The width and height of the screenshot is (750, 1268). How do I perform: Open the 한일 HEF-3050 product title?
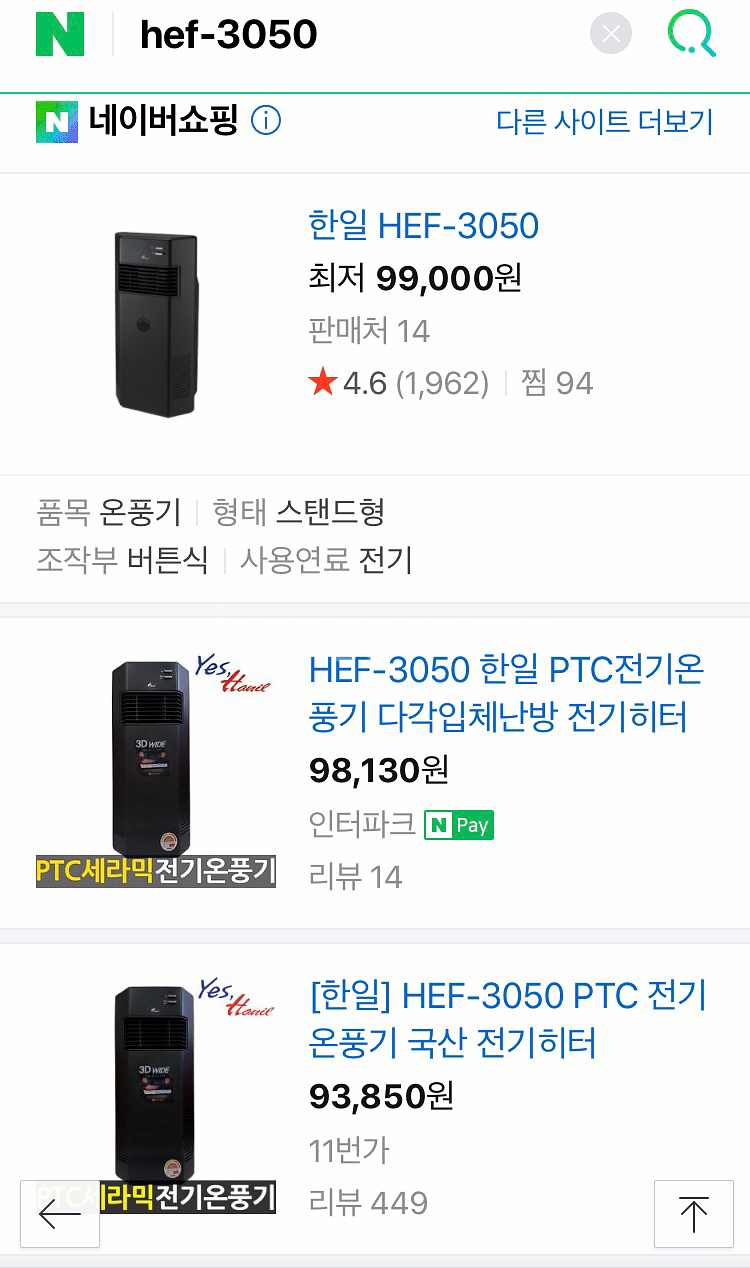pos(424,226)
